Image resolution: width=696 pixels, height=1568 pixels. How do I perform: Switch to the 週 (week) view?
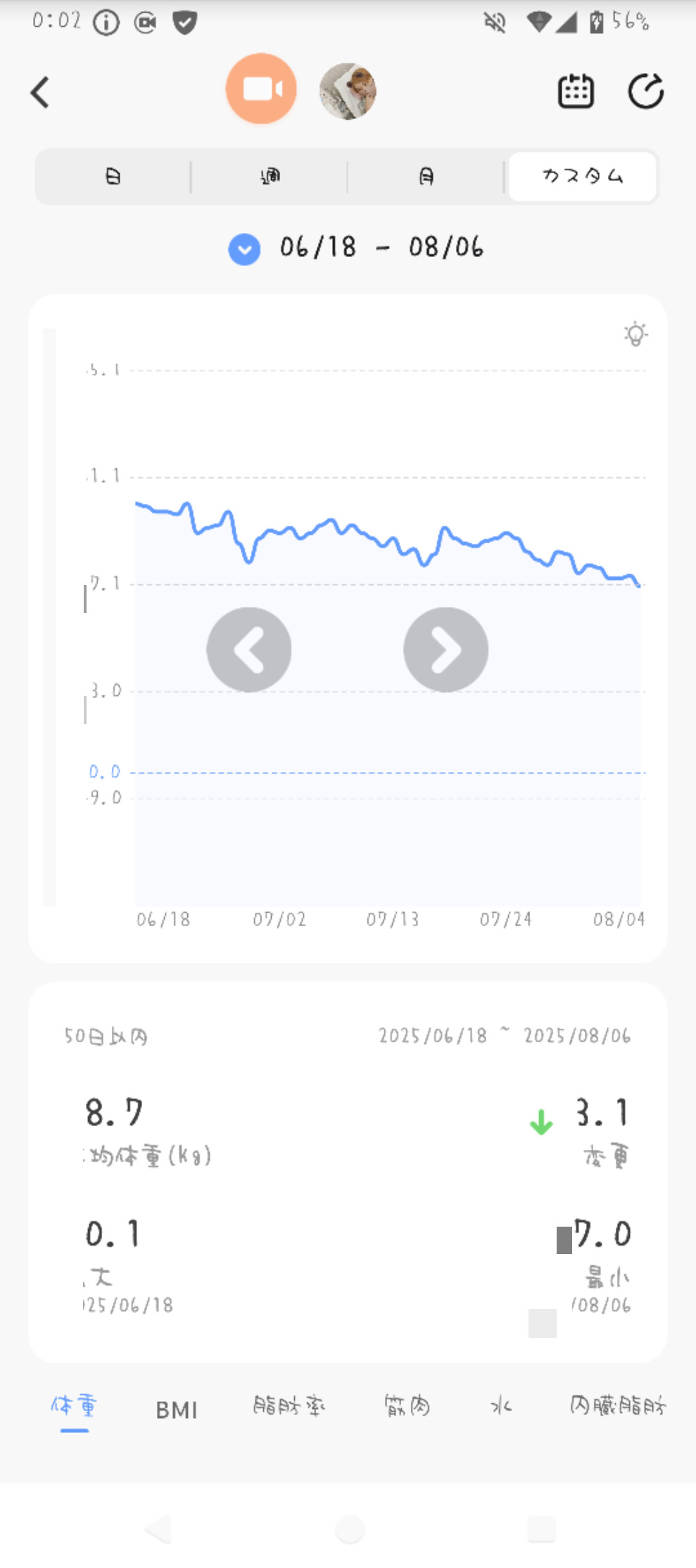tap(270, 177)
